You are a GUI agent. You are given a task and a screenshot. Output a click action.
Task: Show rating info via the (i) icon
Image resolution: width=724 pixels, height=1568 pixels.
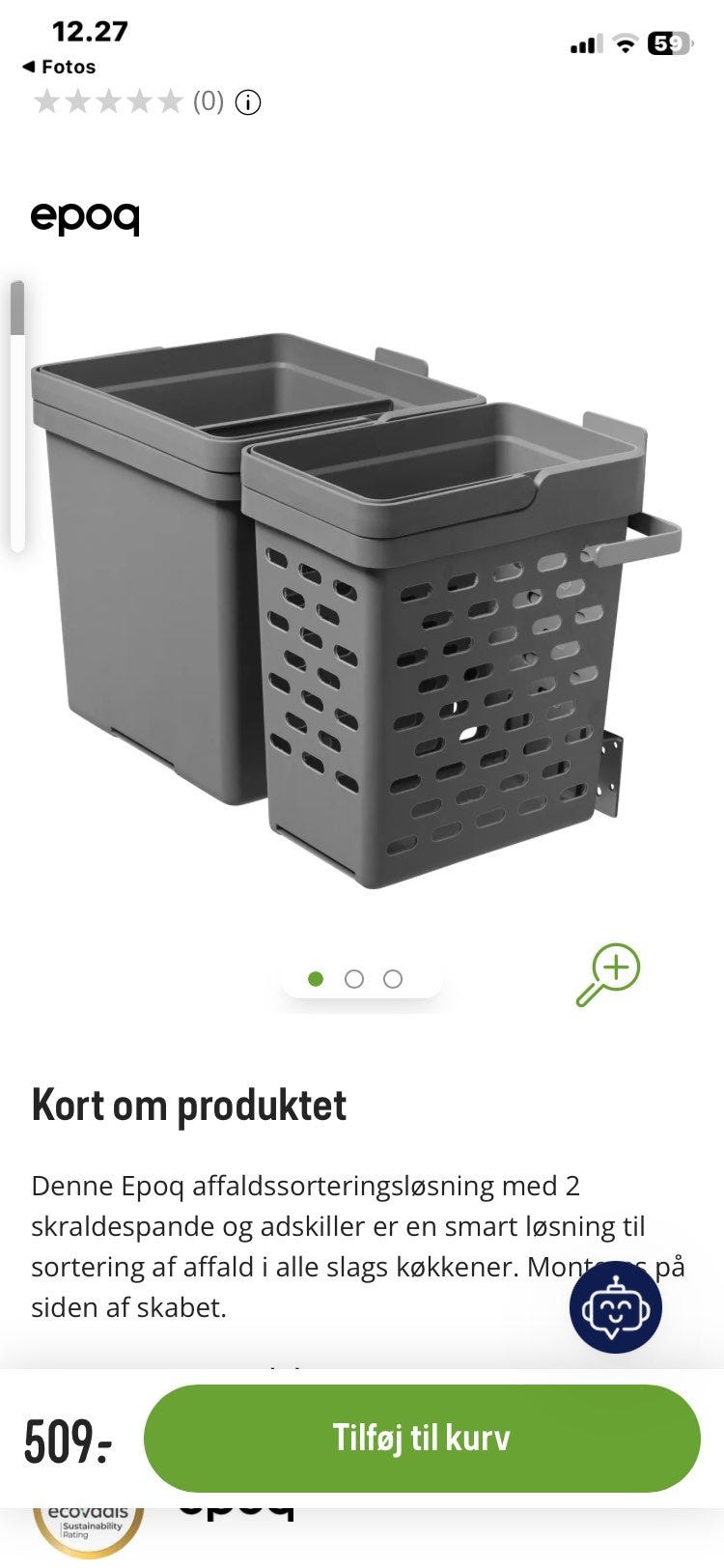pos(248,102)
